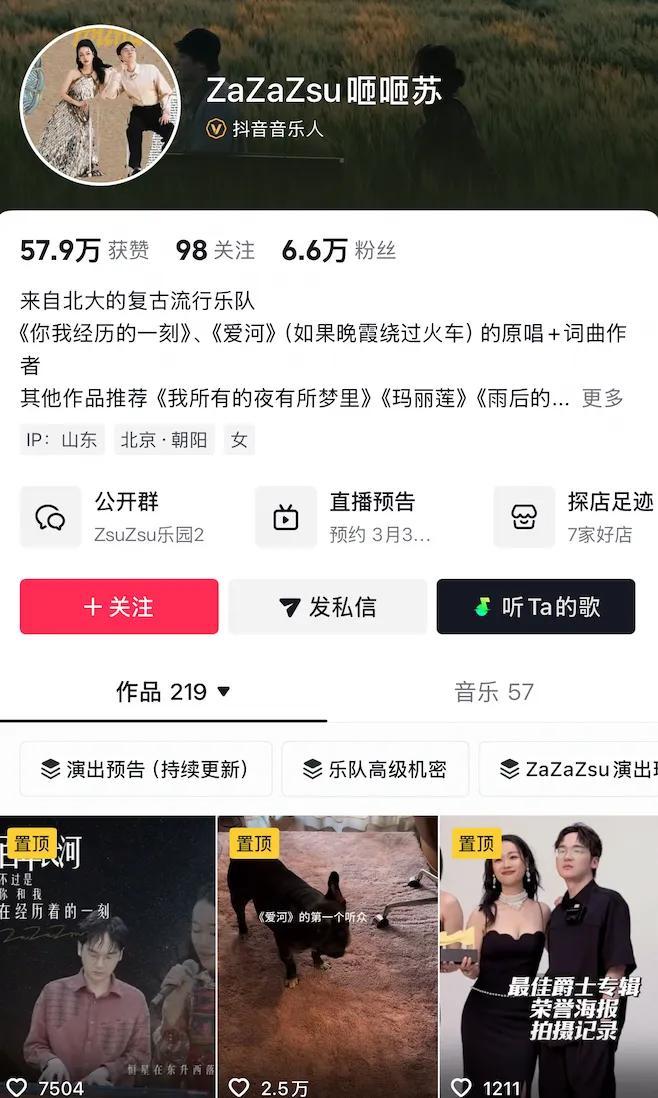Viewport: 658px width, 1098px height.
Task: Tap 听Ta的歌 to listen to songs
Action: coord(536,607)
